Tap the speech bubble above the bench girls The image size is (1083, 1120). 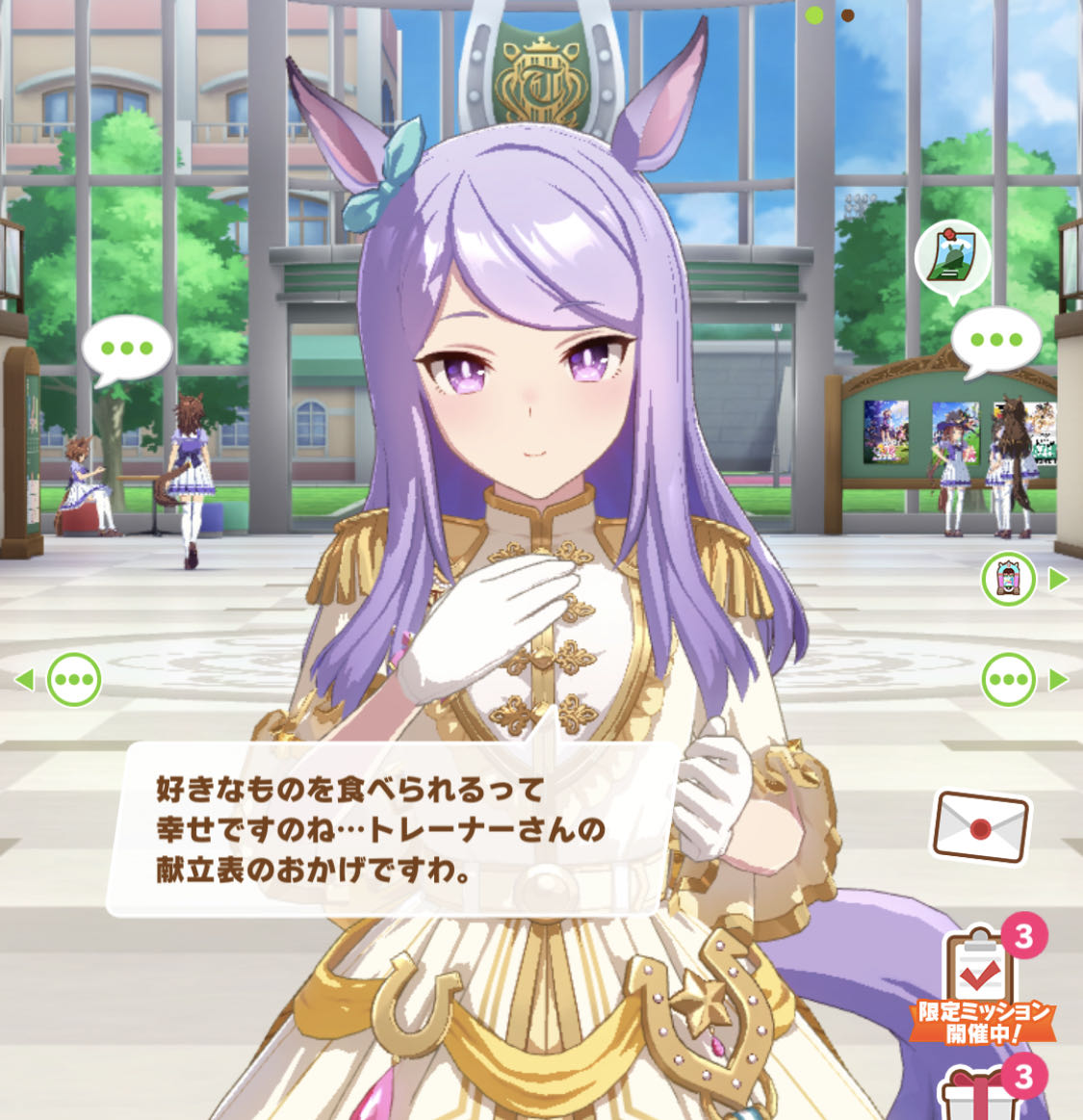(127, 348)
